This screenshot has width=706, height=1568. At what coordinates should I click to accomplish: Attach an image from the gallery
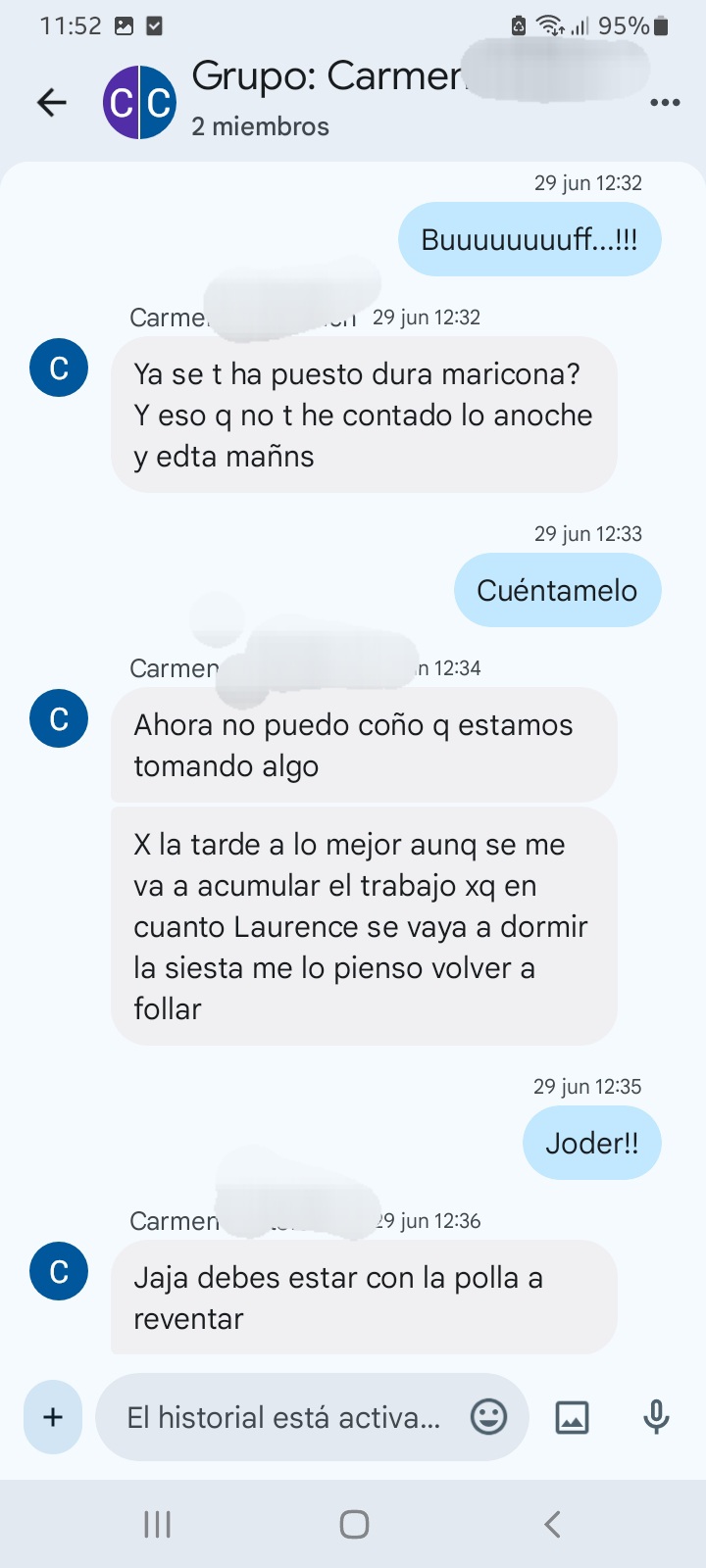coord(572,1417)
